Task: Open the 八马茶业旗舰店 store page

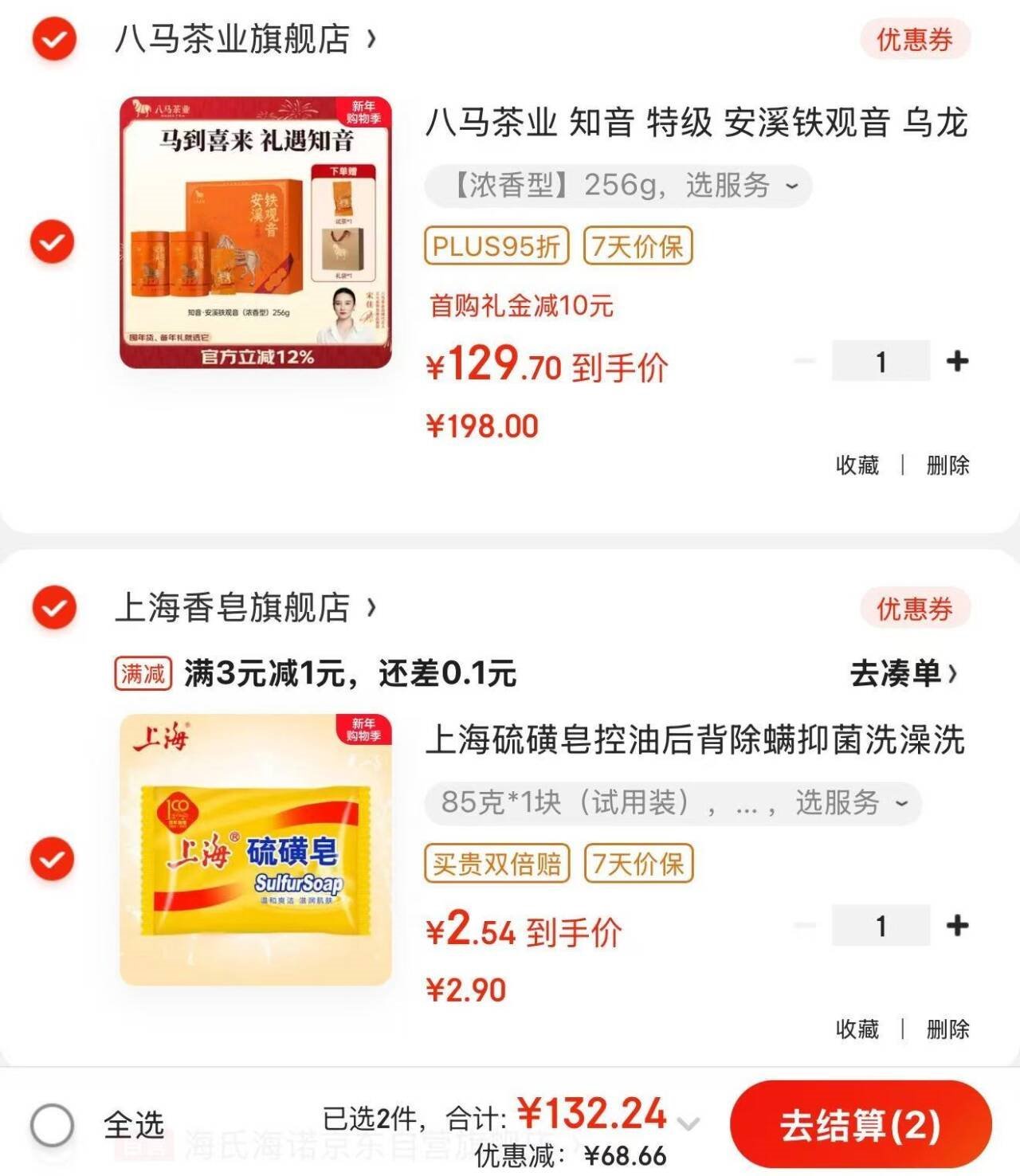Action: pos(243,39)
